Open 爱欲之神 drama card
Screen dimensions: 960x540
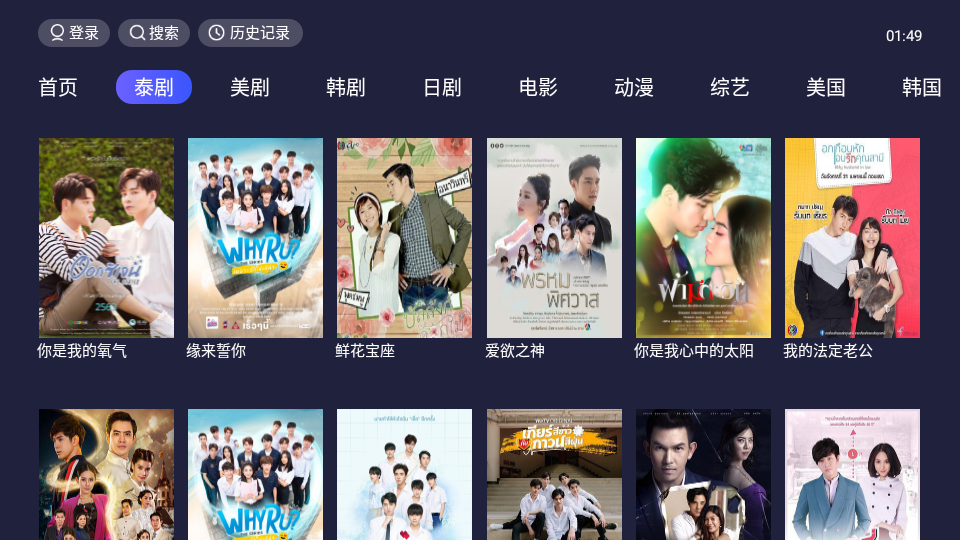coord(554,238)
